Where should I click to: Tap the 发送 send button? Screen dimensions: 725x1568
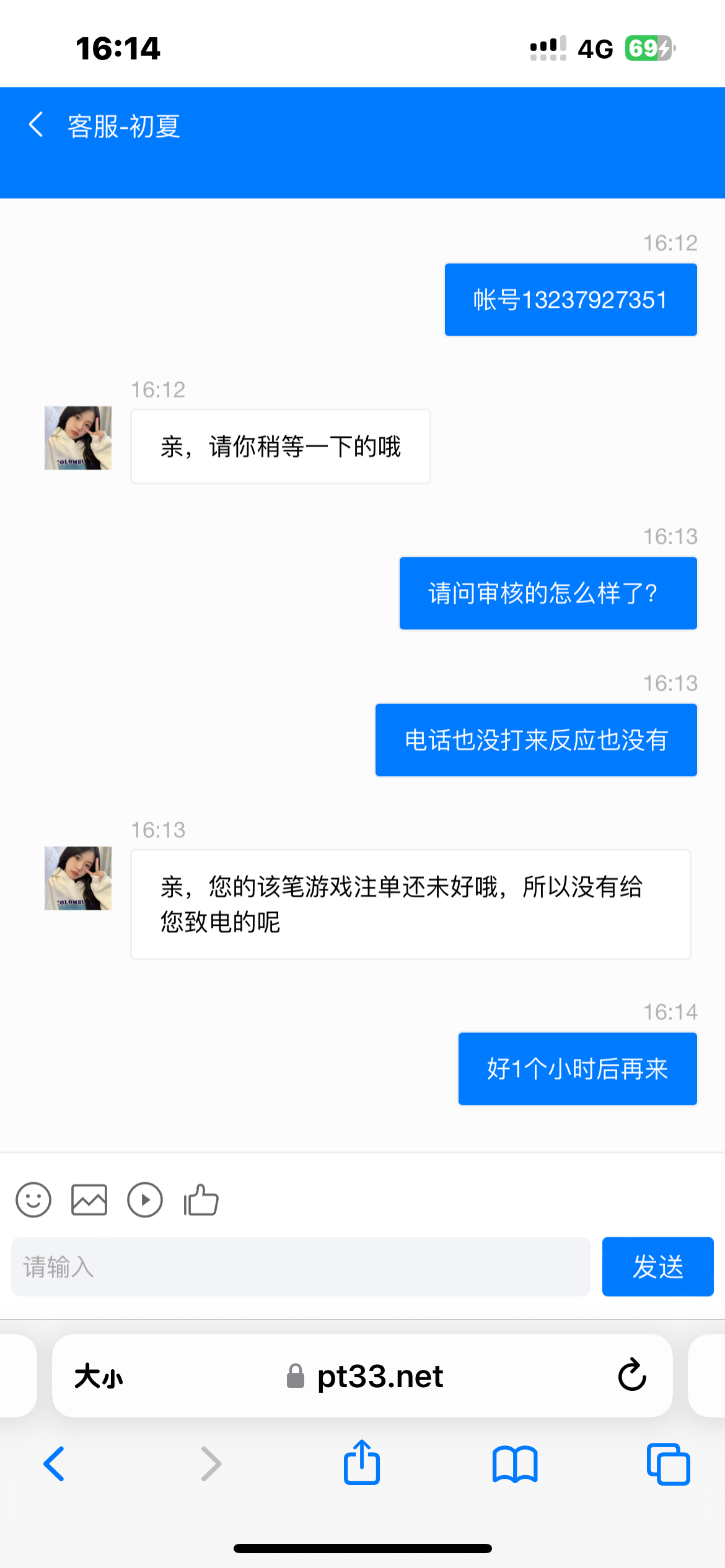click(657, 1266)
